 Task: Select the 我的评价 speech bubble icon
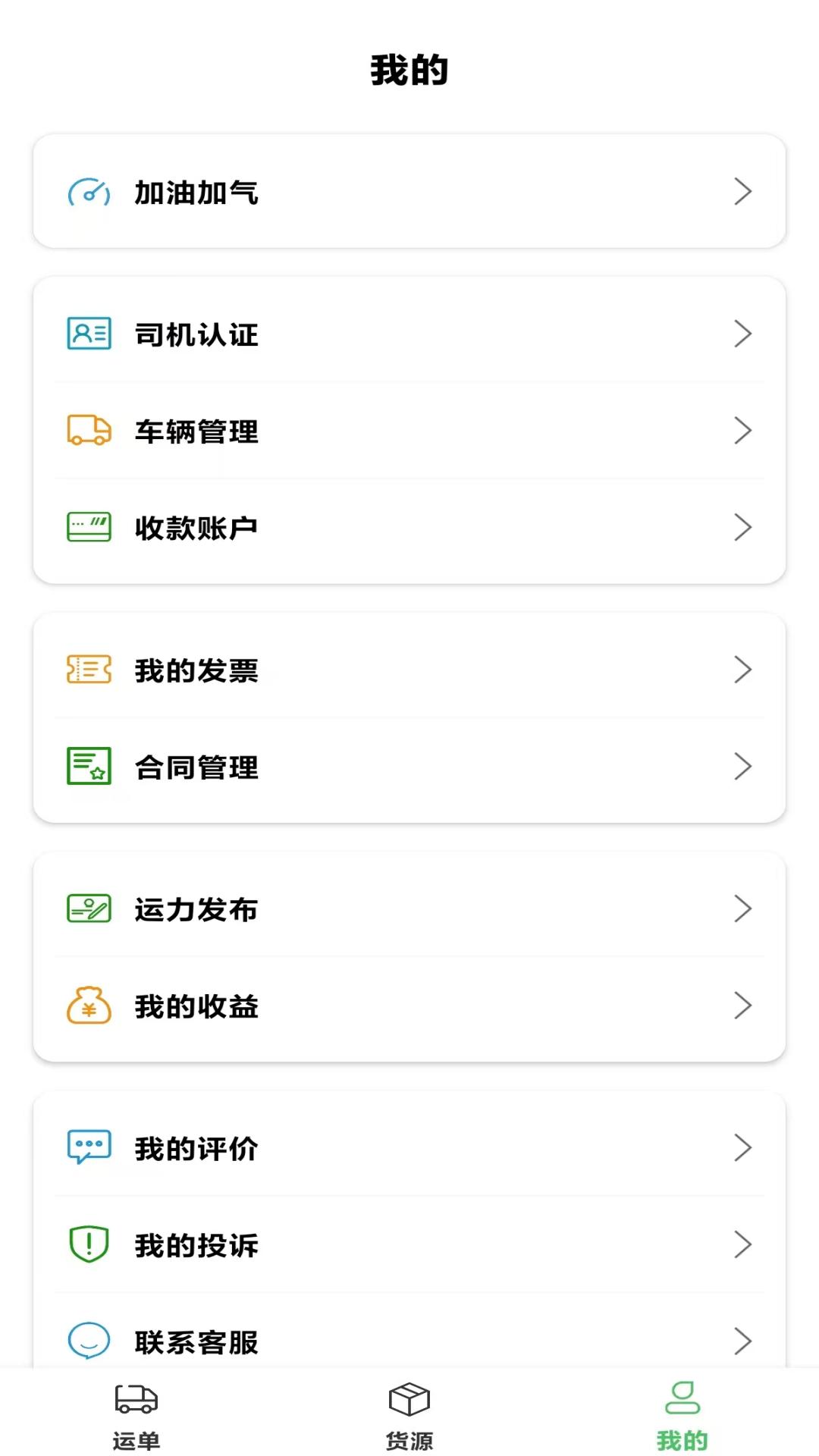tap(89, 1148)
